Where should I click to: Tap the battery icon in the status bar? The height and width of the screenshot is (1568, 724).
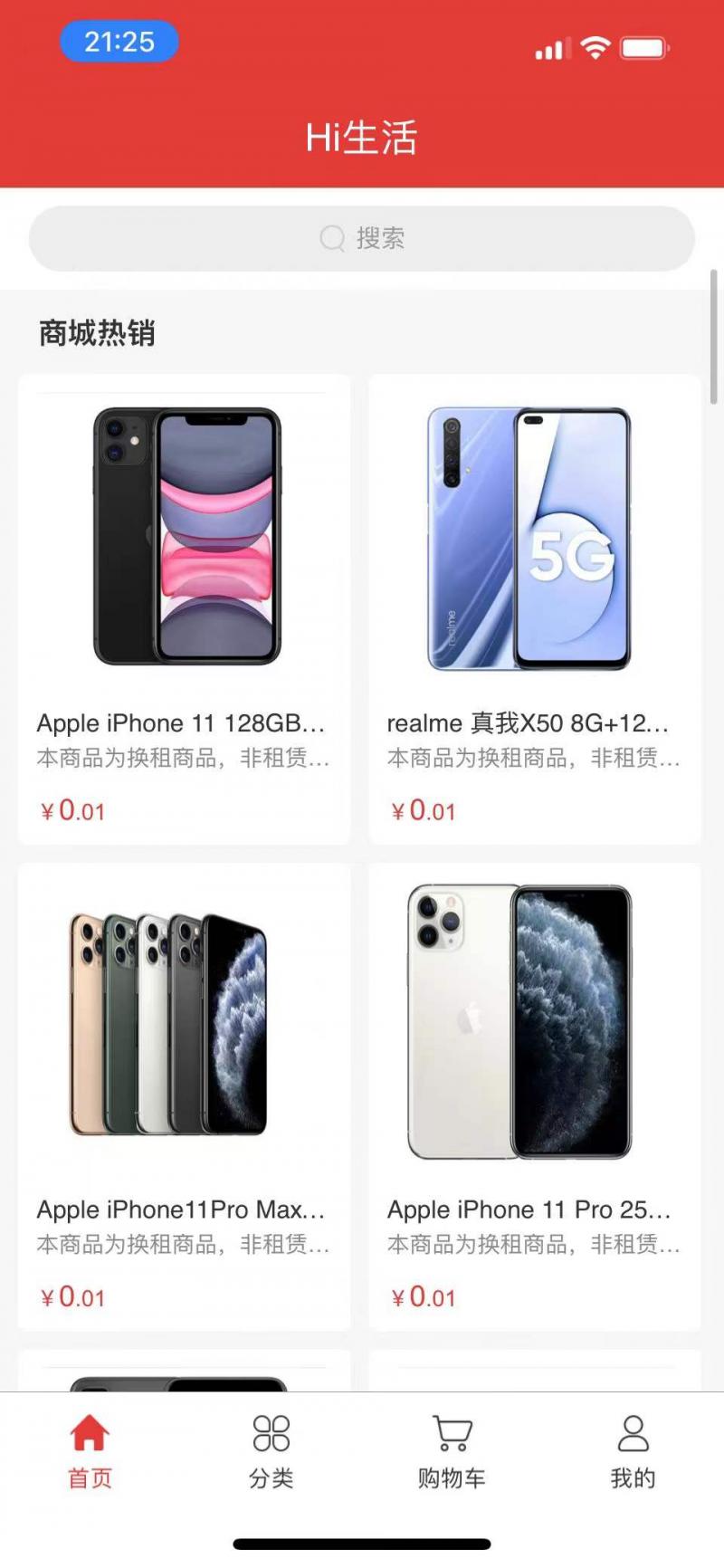[644, 47]
